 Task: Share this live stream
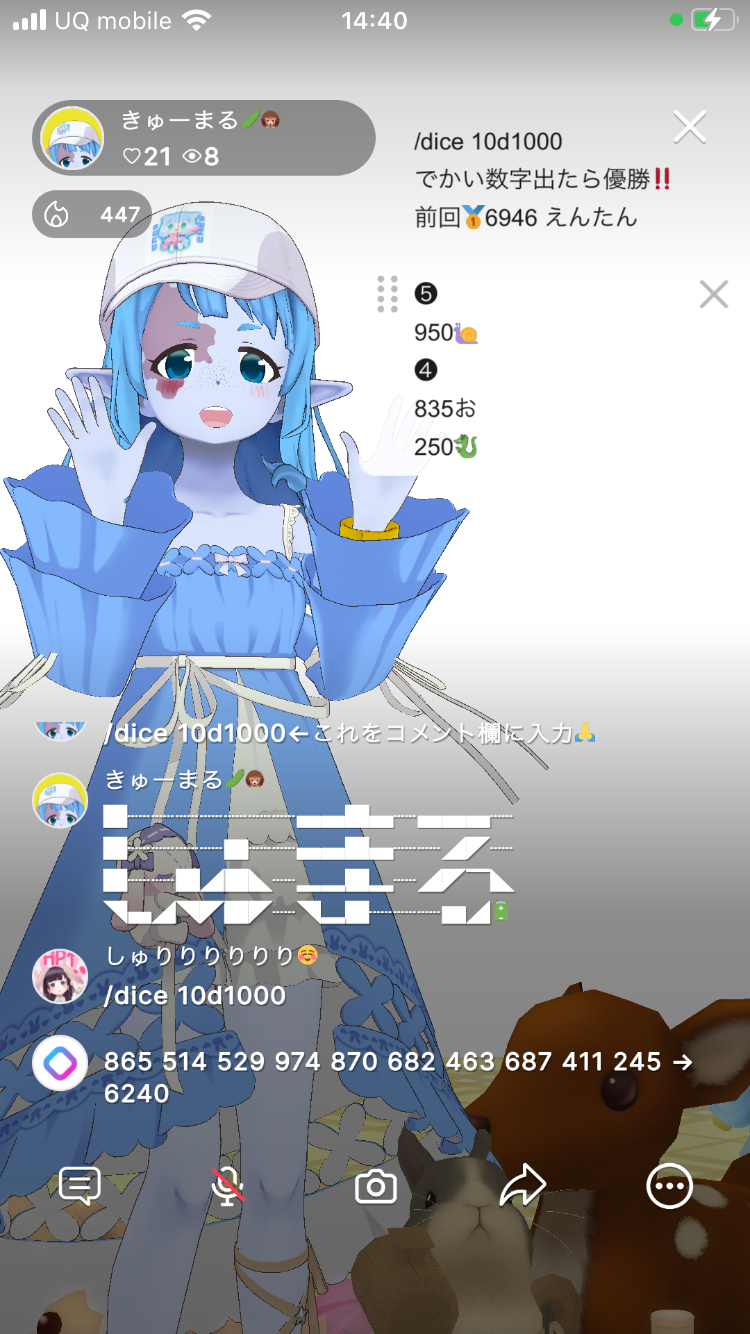pyautogui.click(x=522, y=1187)
